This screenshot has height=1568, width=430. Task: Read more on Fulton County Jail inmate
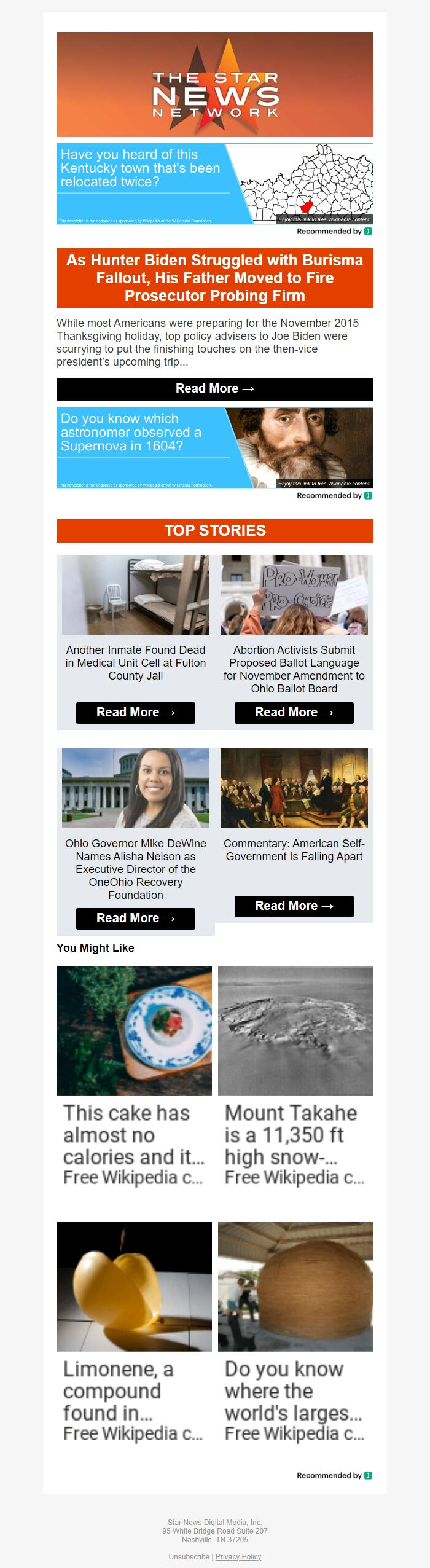click(x=135, y=713)
